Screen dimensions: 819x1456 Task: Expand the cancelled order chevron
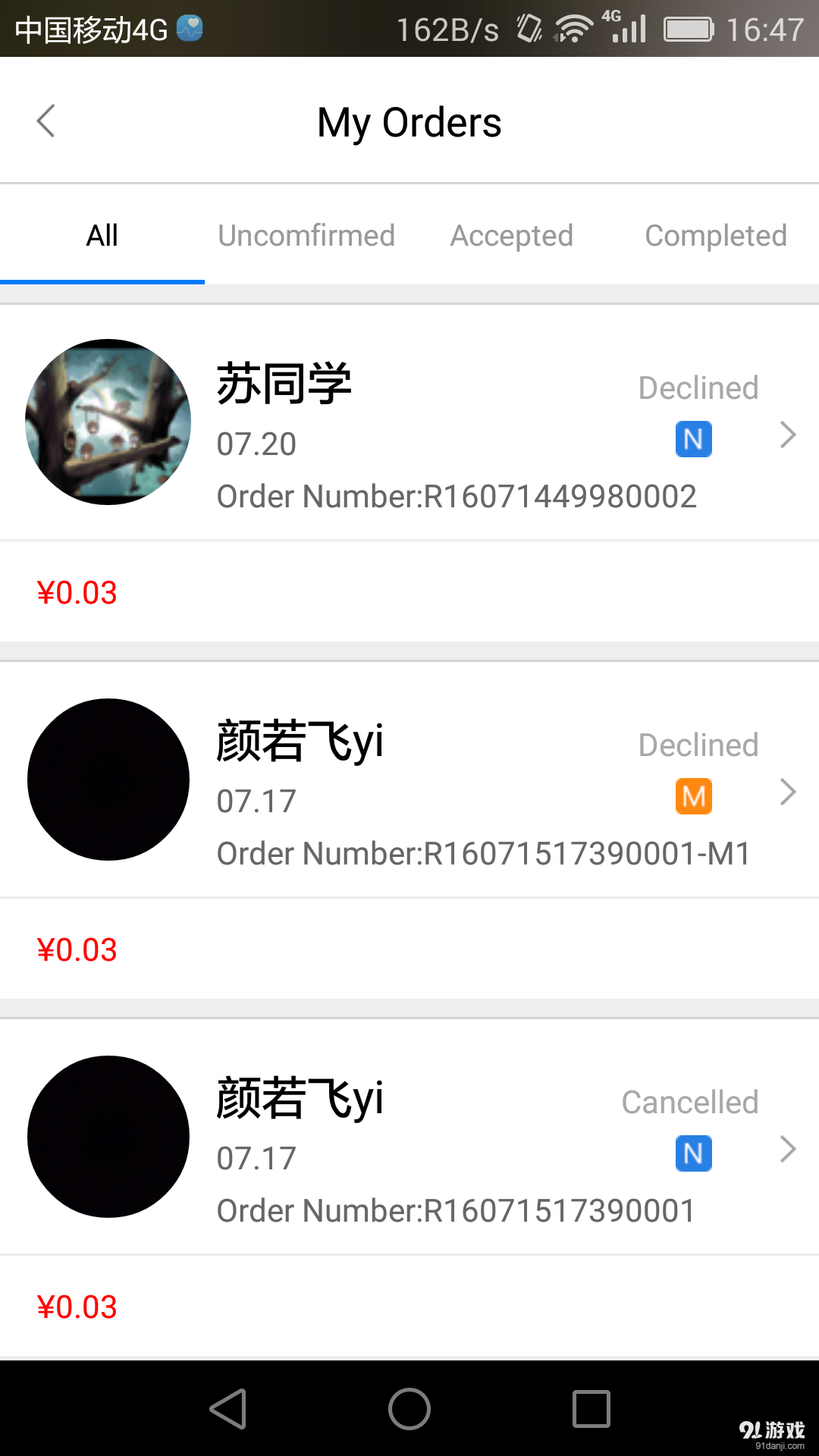tap(787, 1150)
